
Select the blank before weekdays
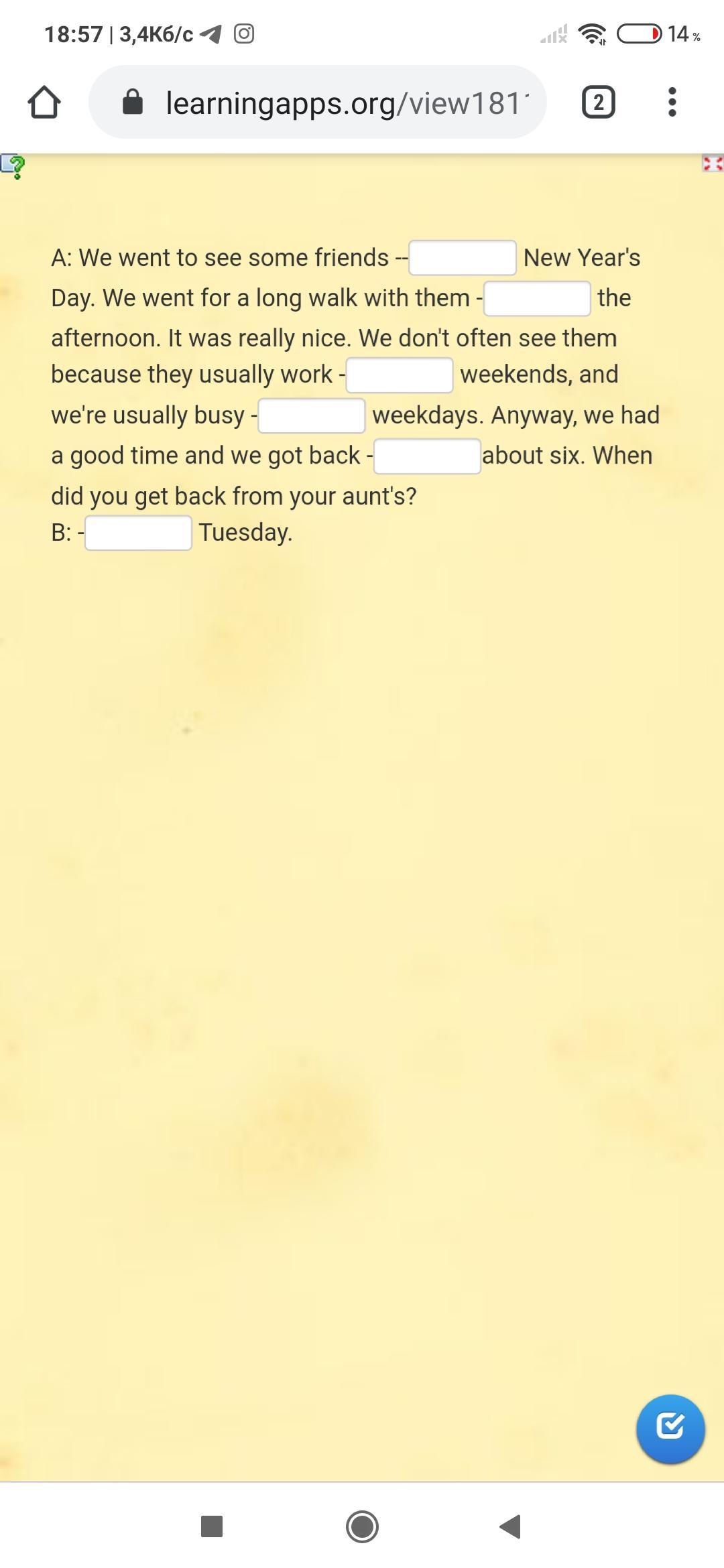click(312, 415)
